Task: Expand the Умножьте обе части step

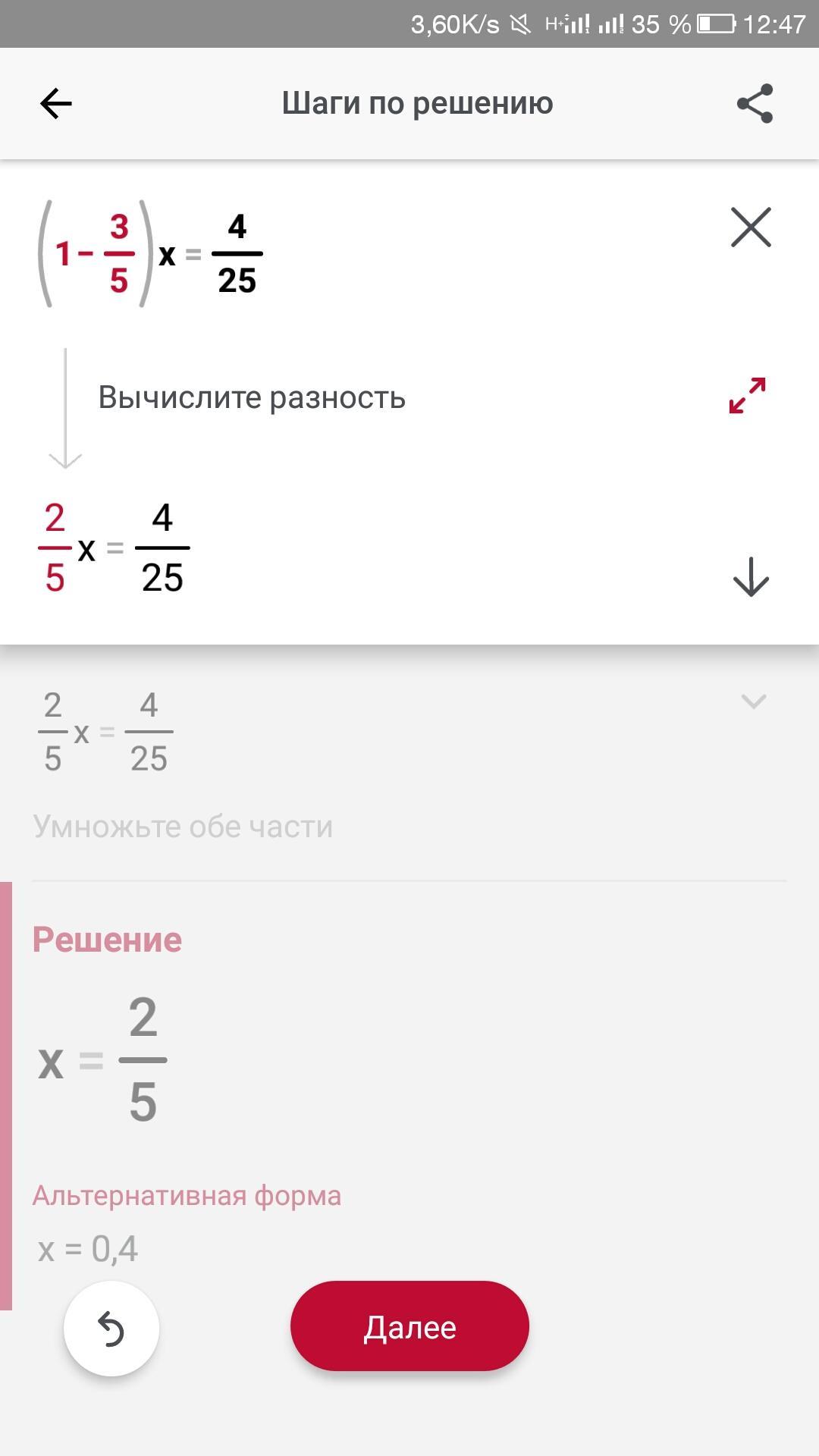Action: click(753, 701)
